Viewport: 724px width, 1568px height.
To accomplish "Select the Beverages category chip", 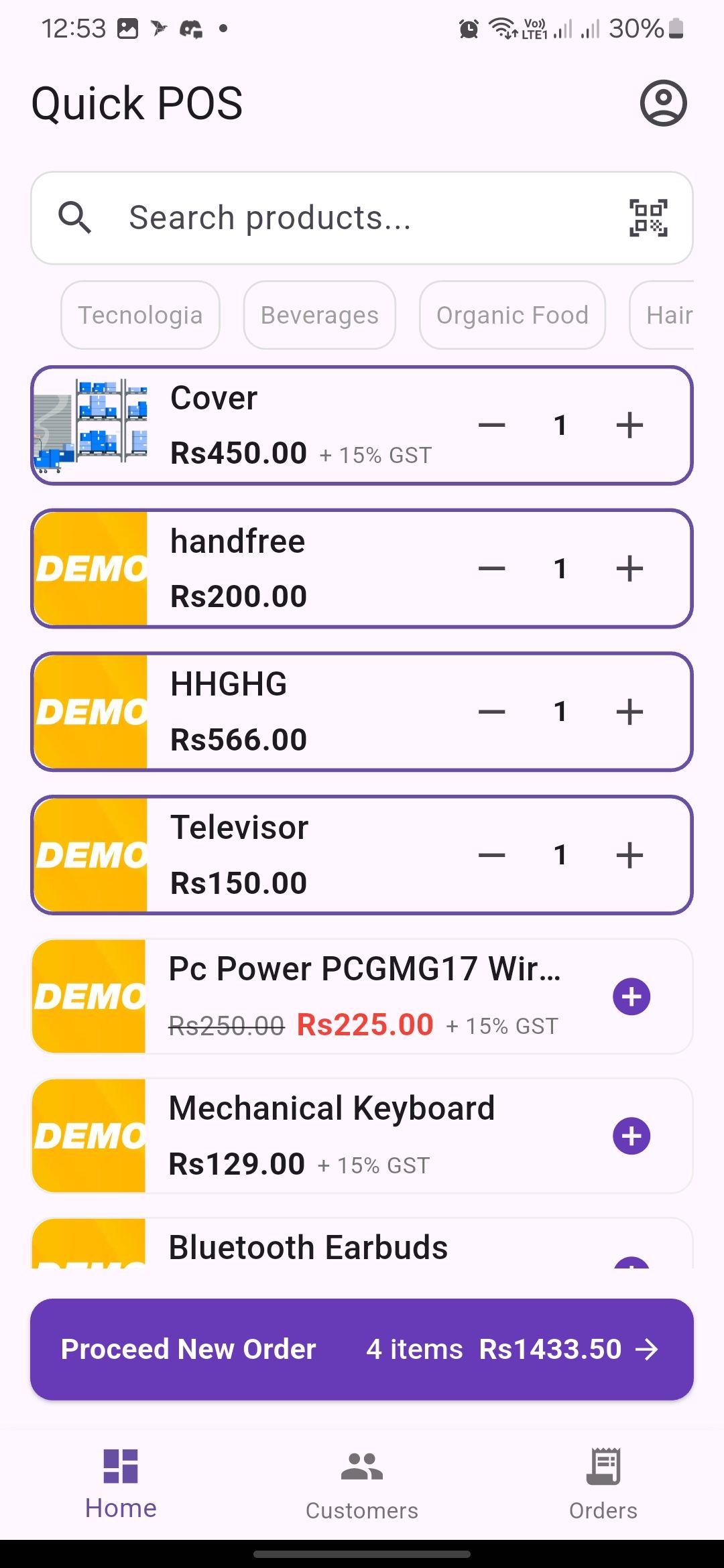I will (320, 315).
